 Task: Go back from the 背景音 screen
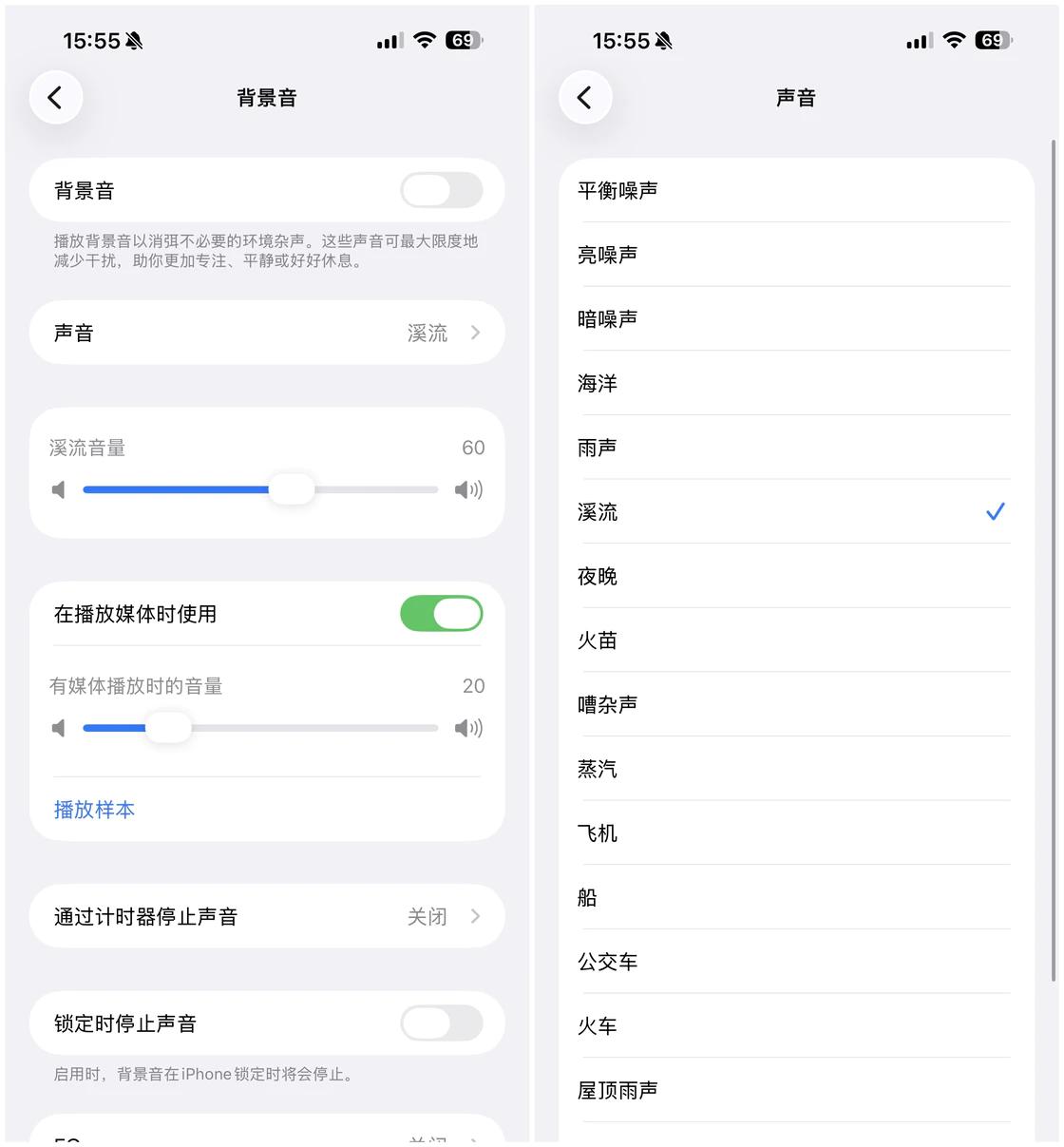[x=55, y=97]
